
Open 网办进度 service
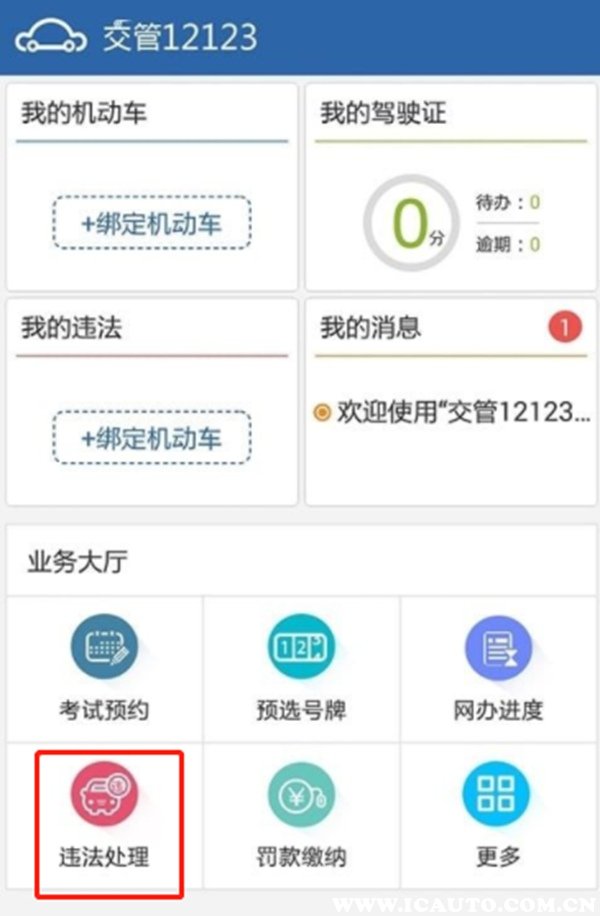(x=498, y=669)
